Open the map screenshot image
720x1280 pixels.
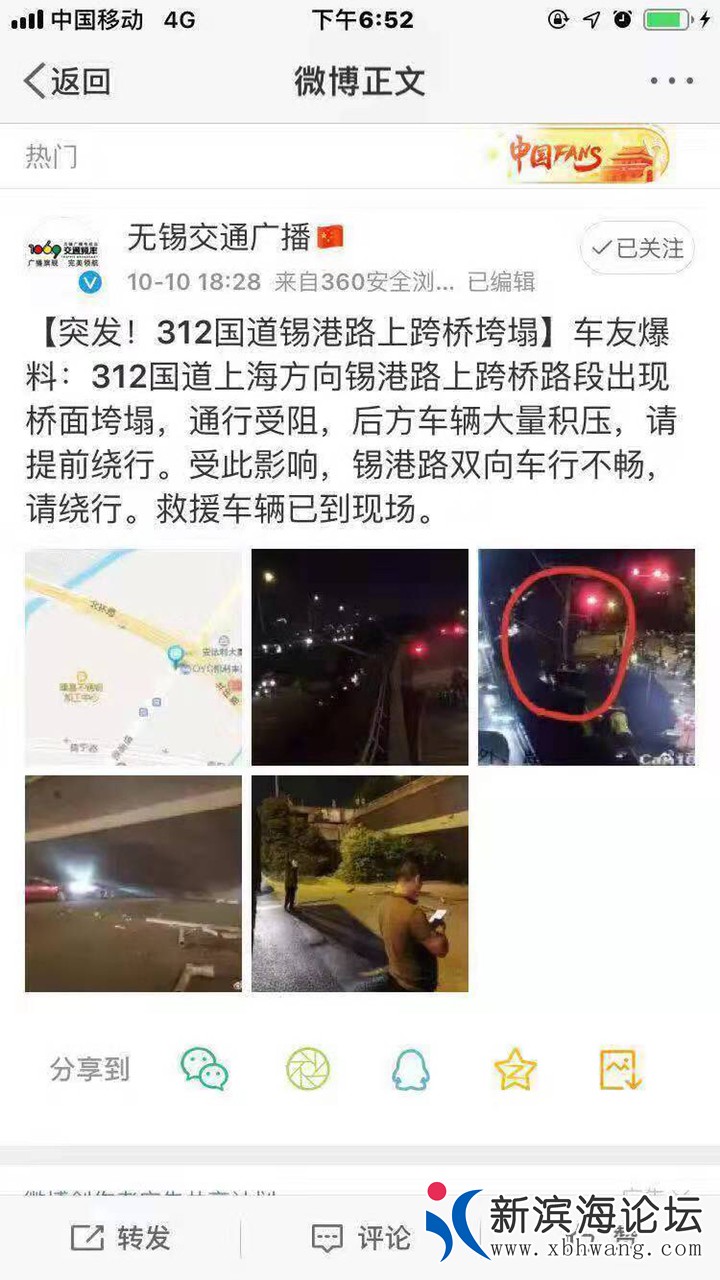coord(133,657)
